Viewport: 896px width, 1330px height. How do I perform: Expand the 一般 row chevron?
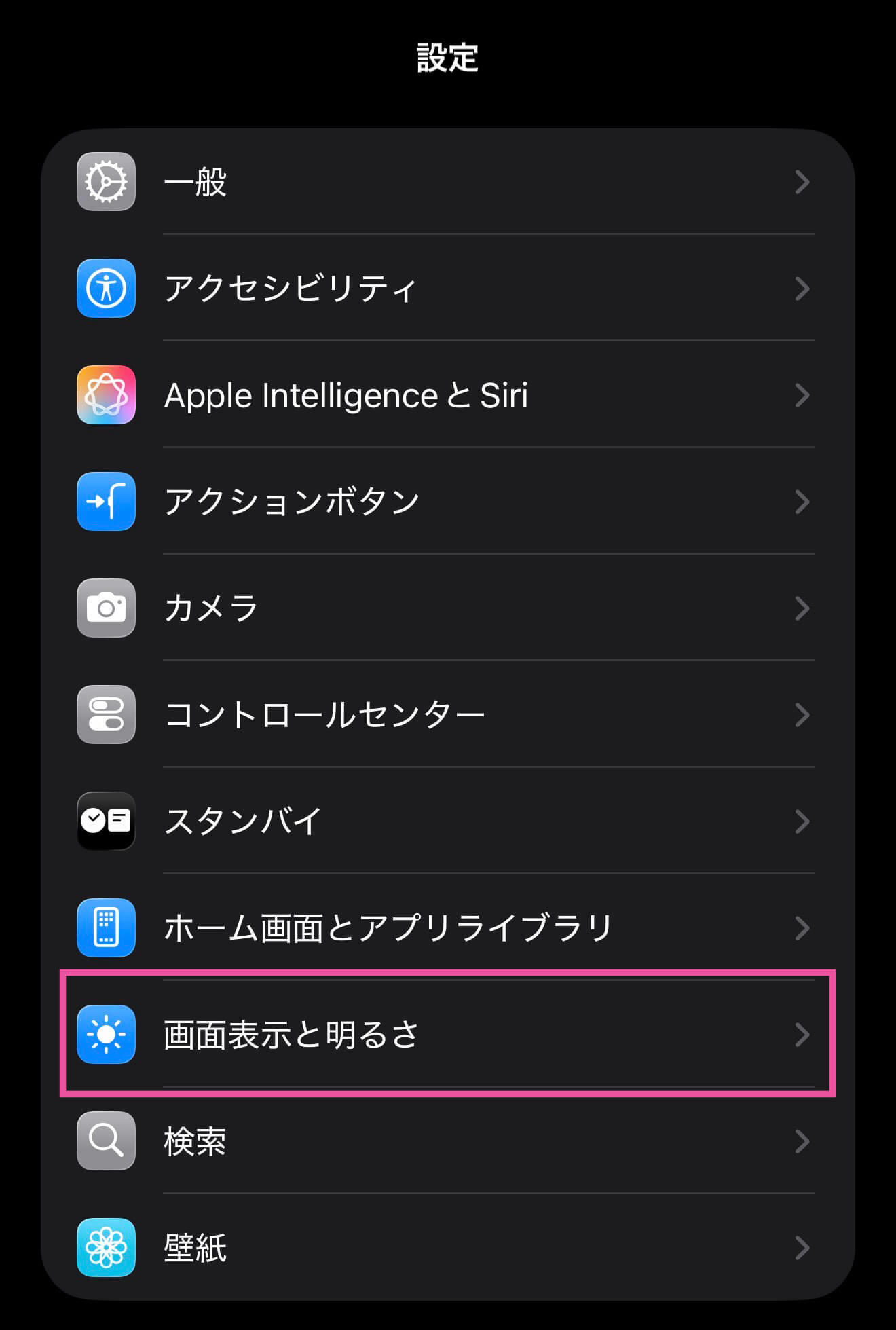pyautogui.click(x=803, y=181)
